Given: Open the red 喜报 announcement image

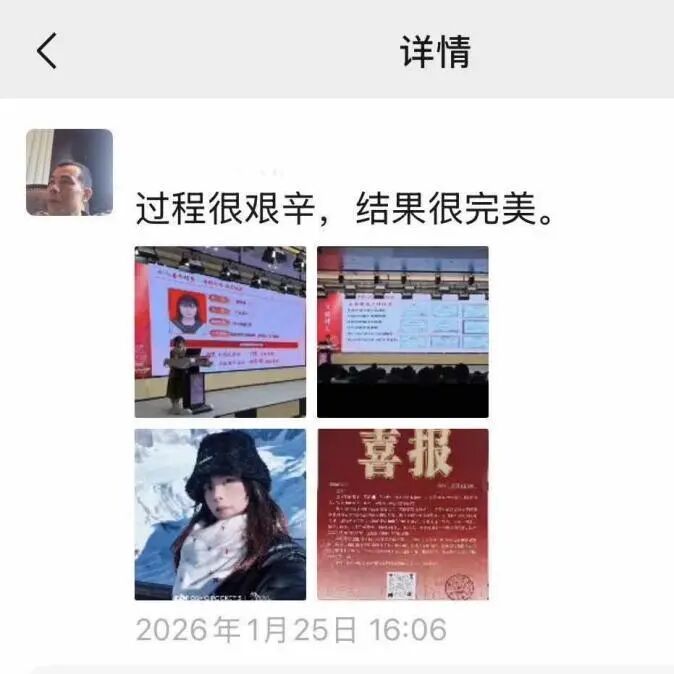Looking at the screenshot, I should pyautogui.click(x=403, y=514).
